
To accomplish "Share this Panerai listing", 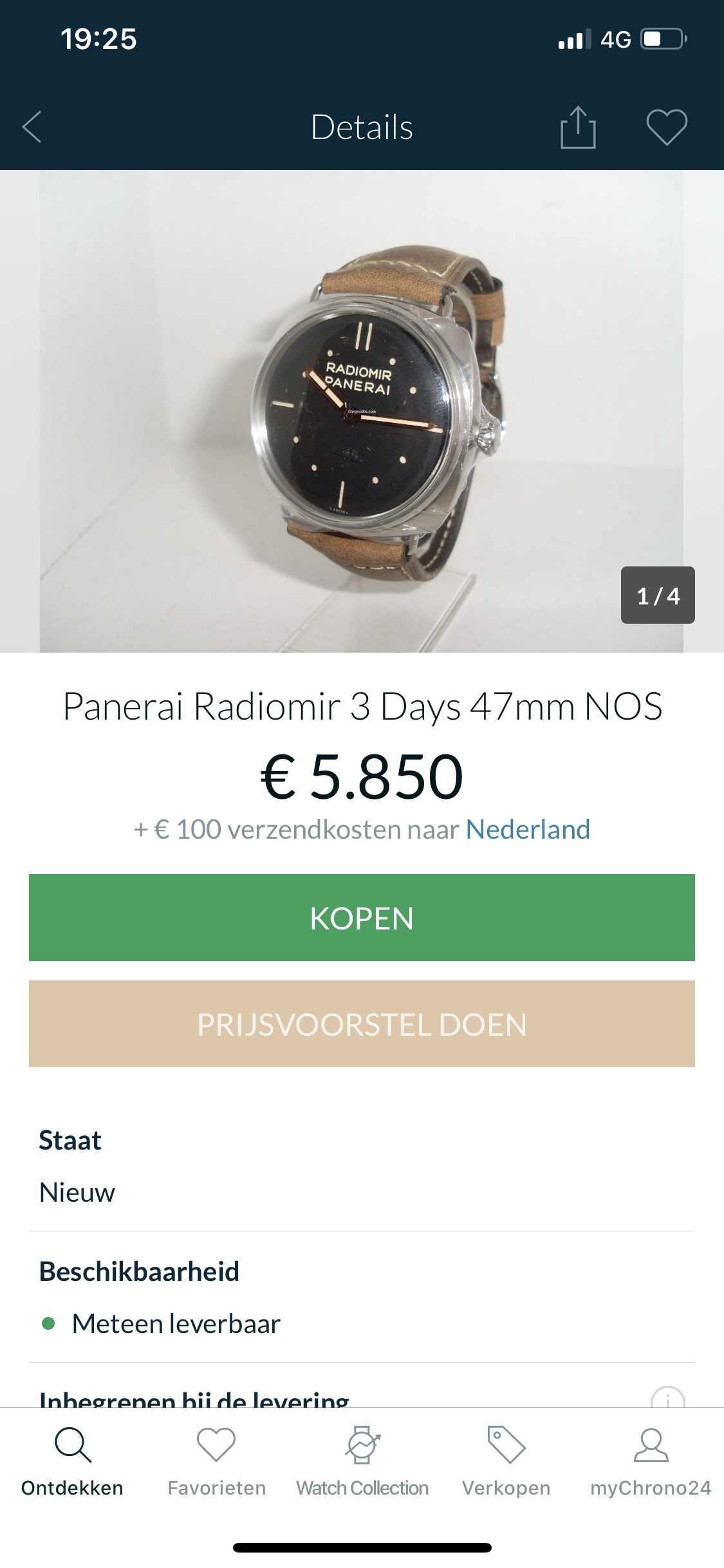I will 578,127.
